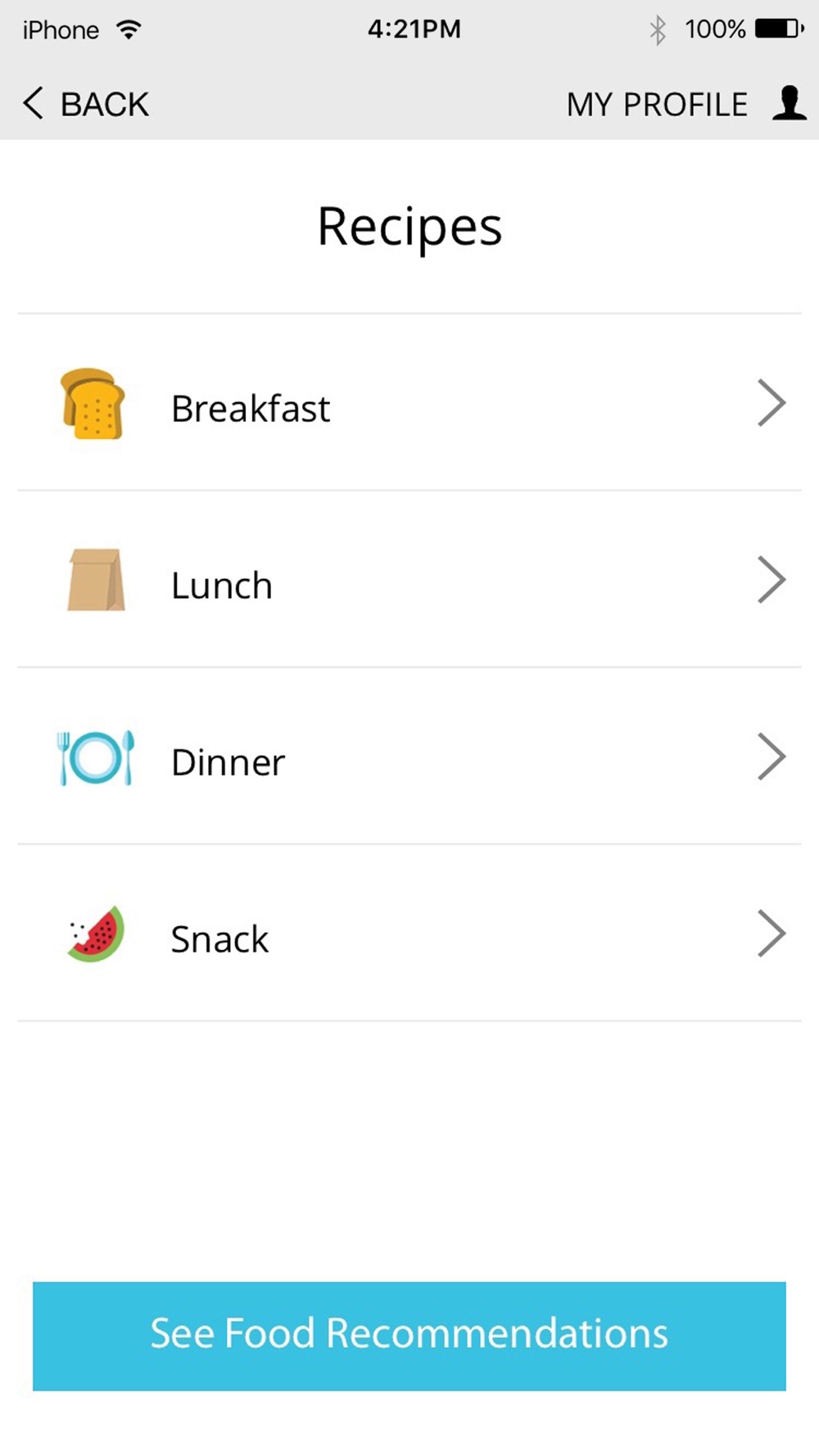
Task: View Snack recipes
Action: click(x=409, y=934)
